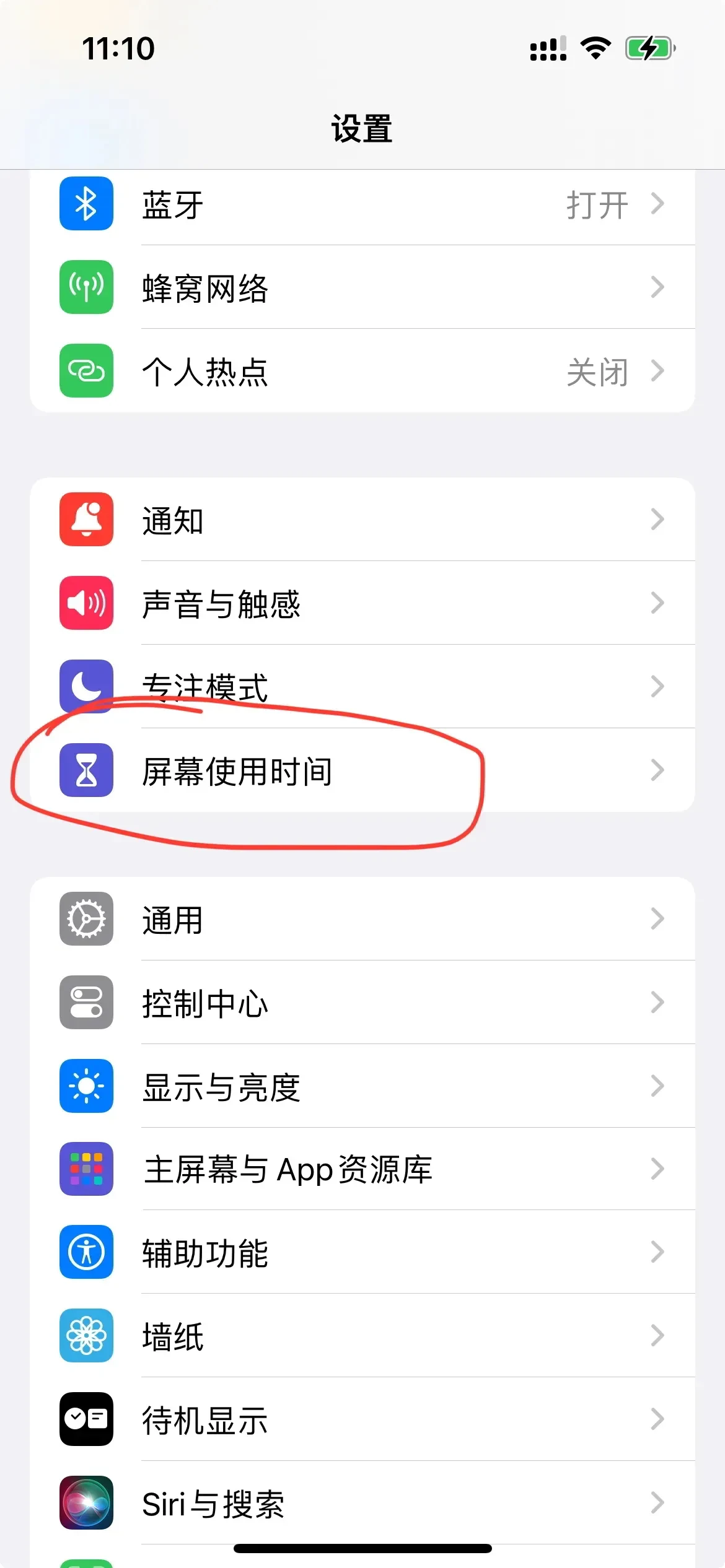
Task: Select the Personal Hotspot chain icon
Action: (x=86, y=371)
